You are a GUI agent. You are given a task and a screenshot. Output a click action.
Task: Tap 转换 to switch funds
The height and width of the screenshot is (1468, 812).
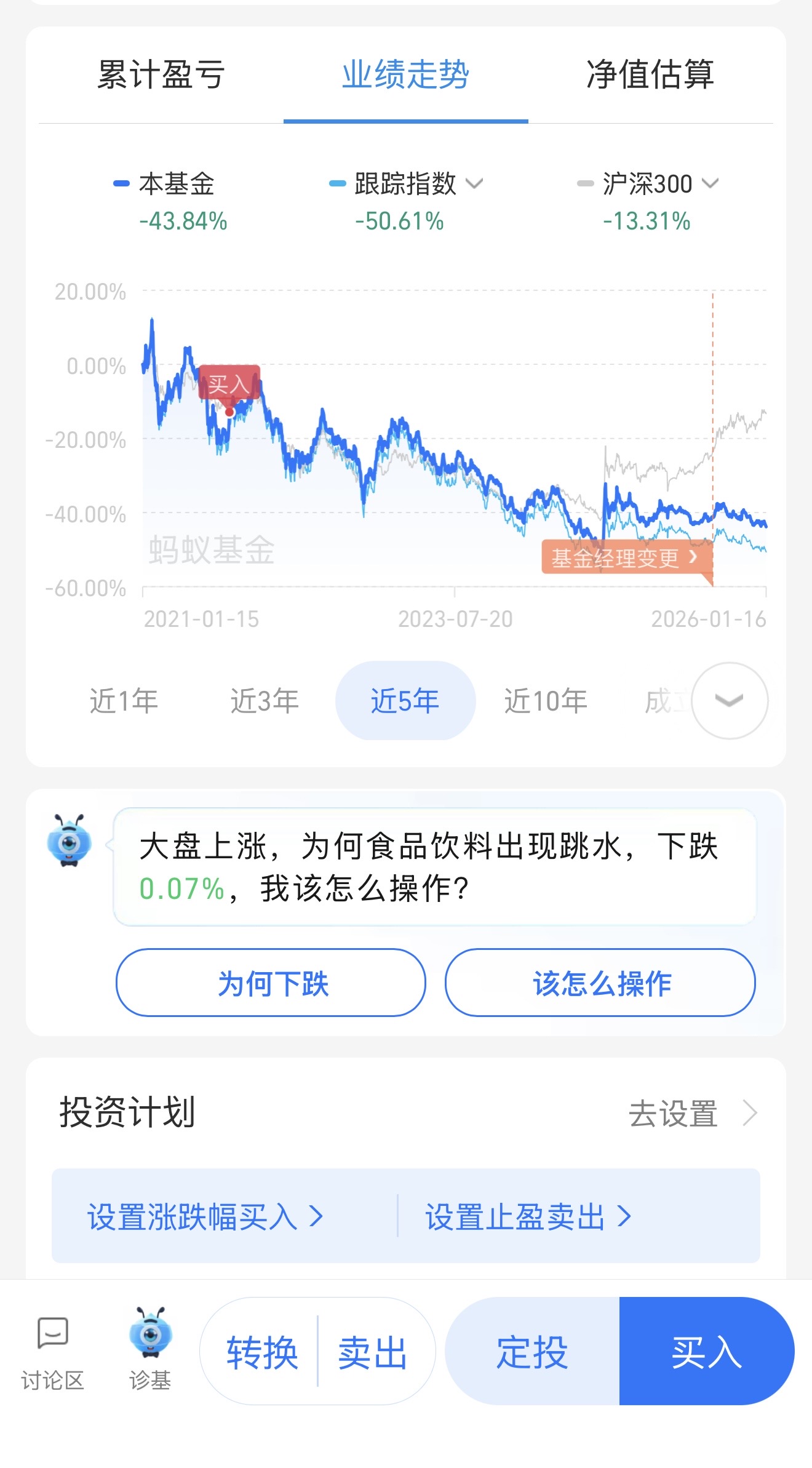click(x=262, y=1352)
